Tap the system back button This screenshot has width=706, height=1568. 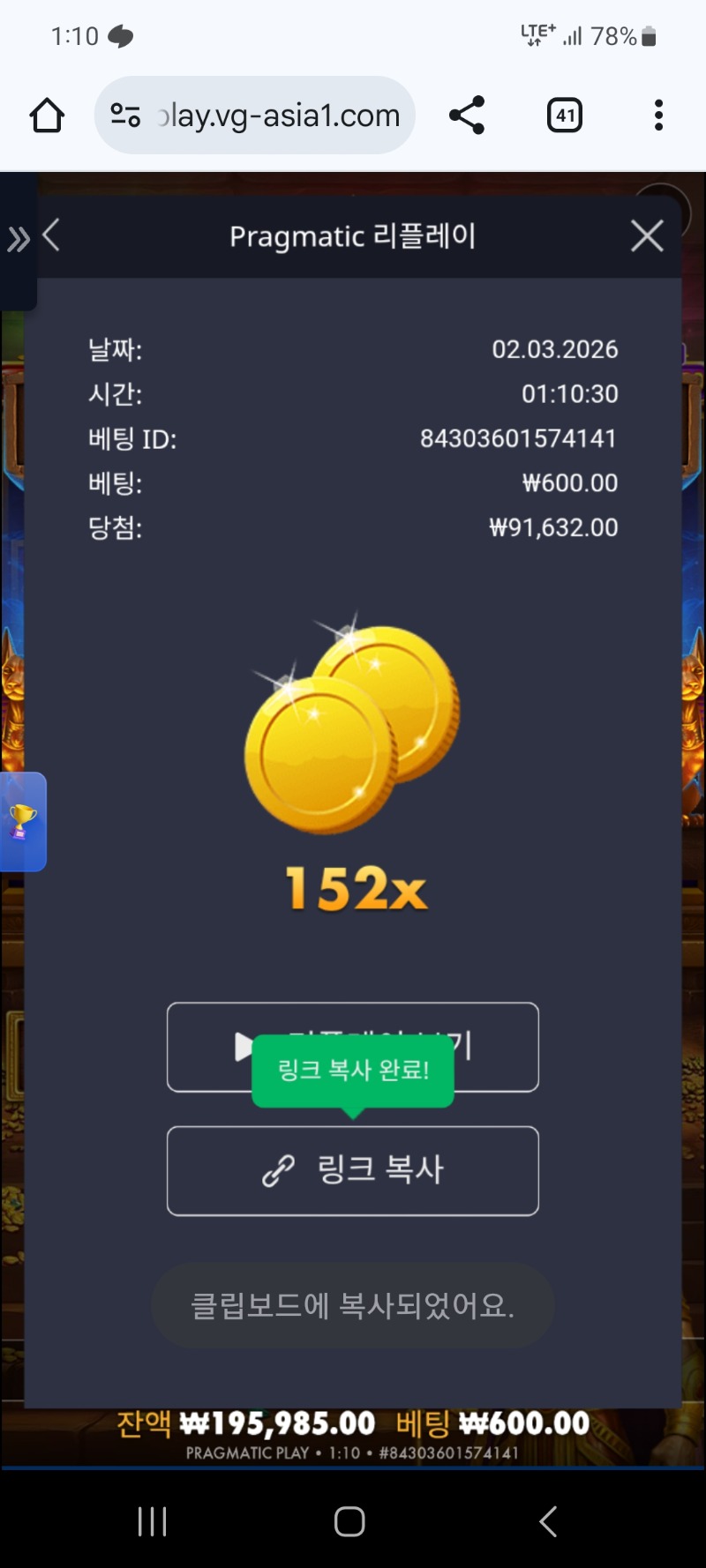coord(548,1521)
